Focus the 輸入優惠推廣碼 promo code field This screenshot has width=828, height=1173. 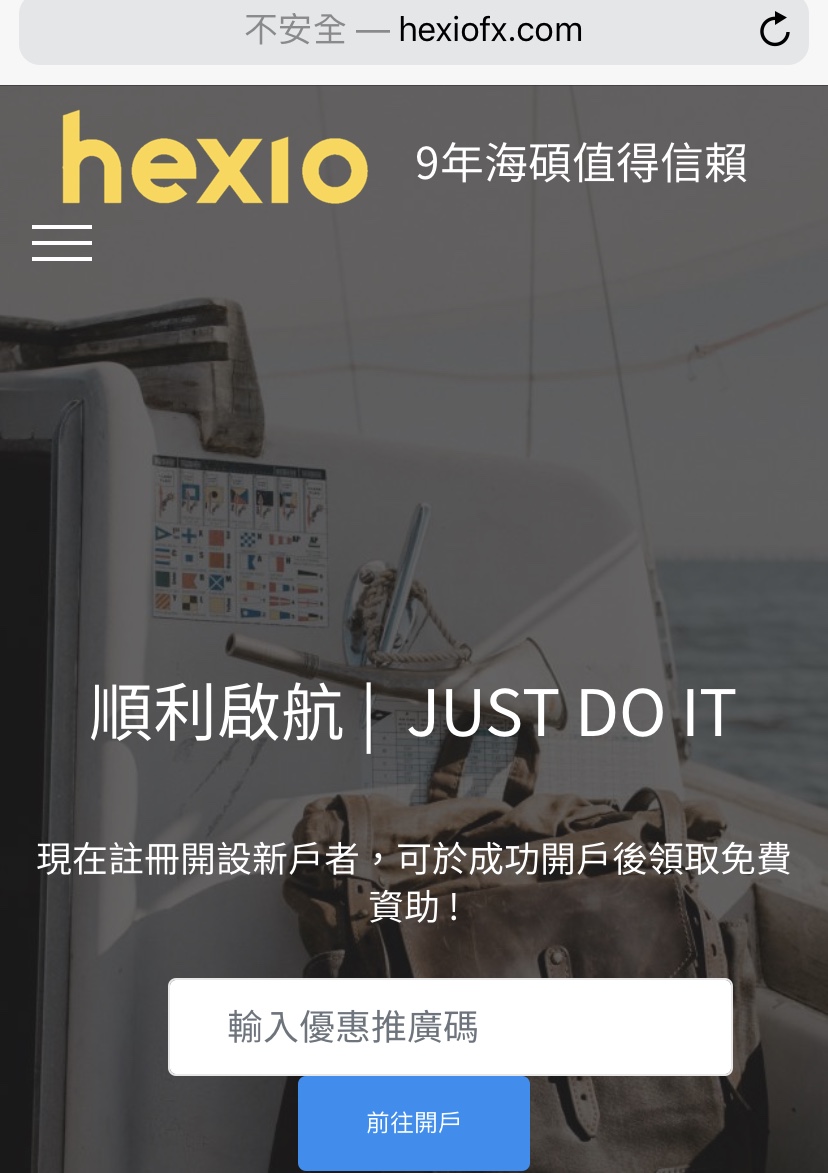tap(450, 1027)
